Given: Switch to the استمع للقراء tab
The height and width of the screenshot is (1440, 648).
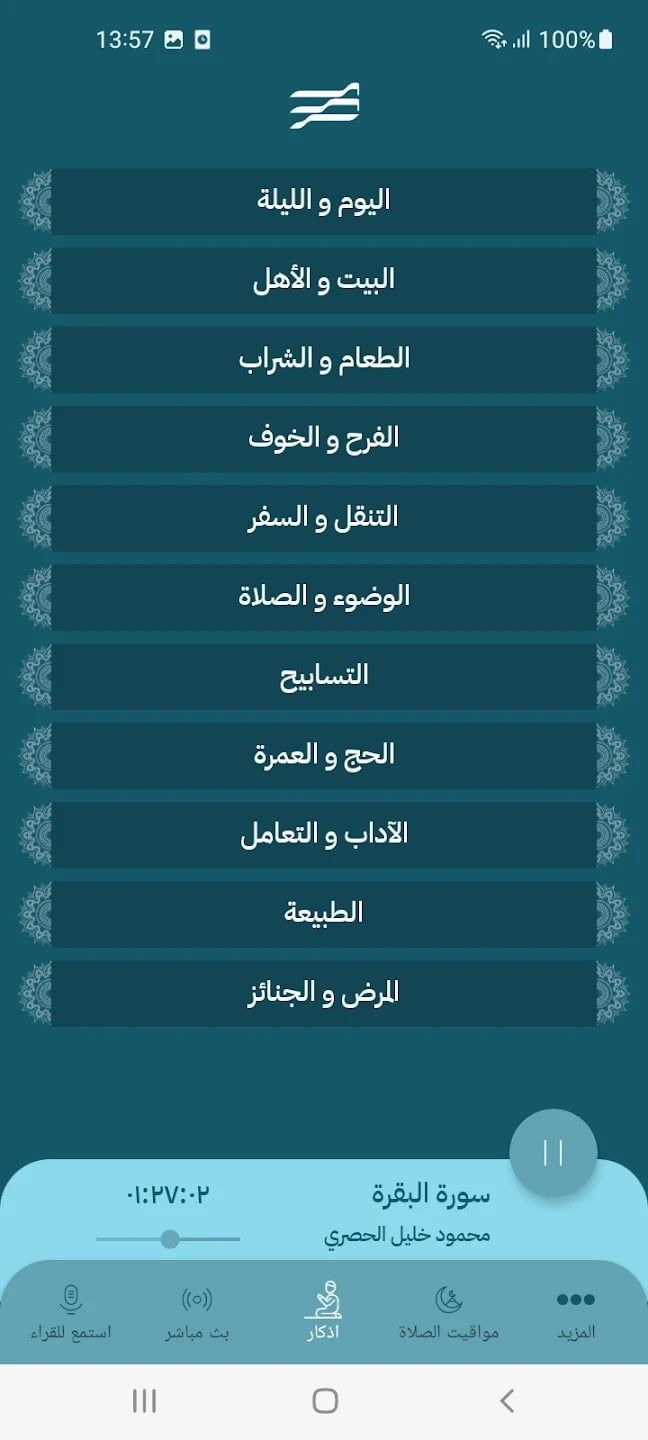Looking at the screenshot, I should [71, 1313].
